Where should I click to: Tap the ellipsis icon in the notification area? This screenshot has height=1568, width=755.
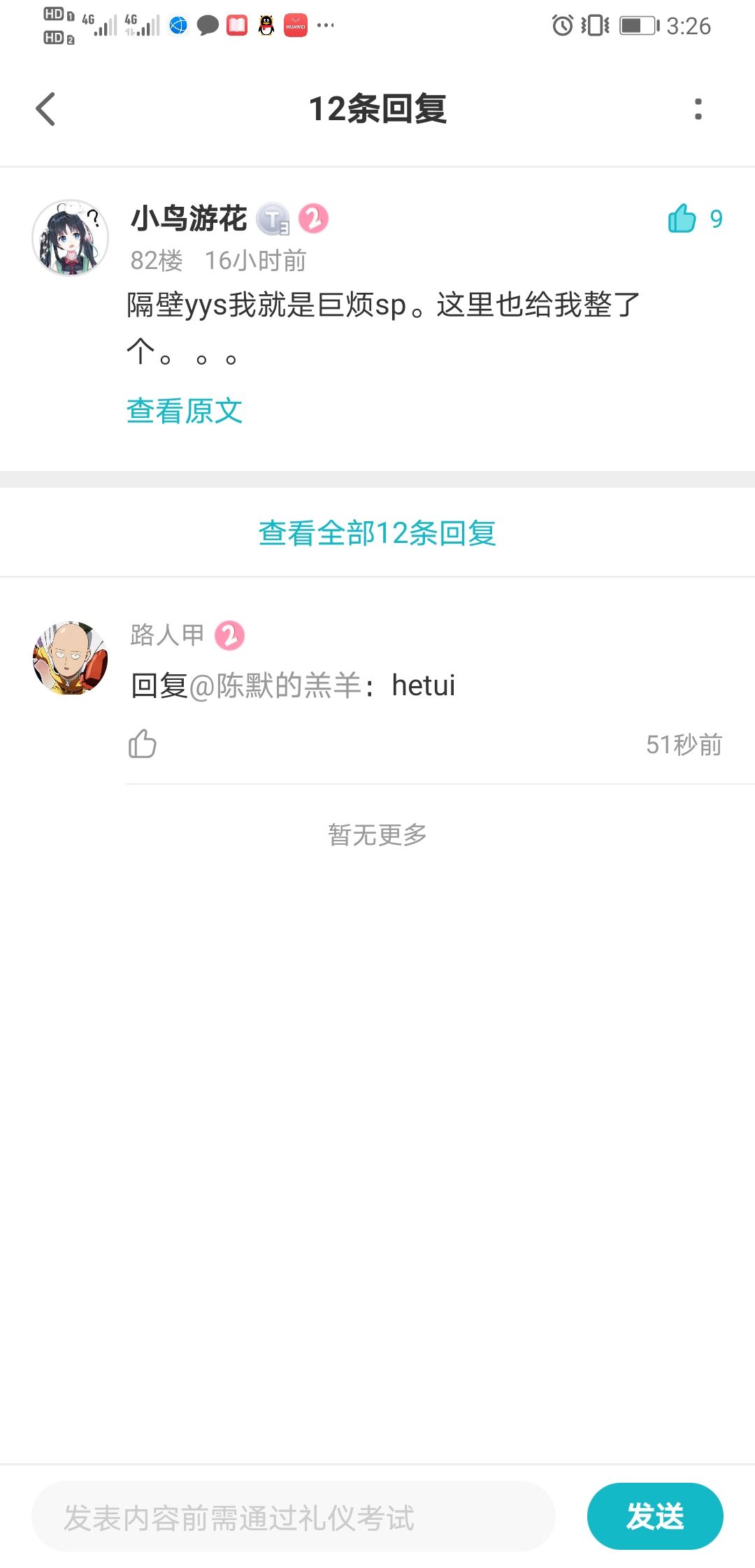[x=324, y=25]
